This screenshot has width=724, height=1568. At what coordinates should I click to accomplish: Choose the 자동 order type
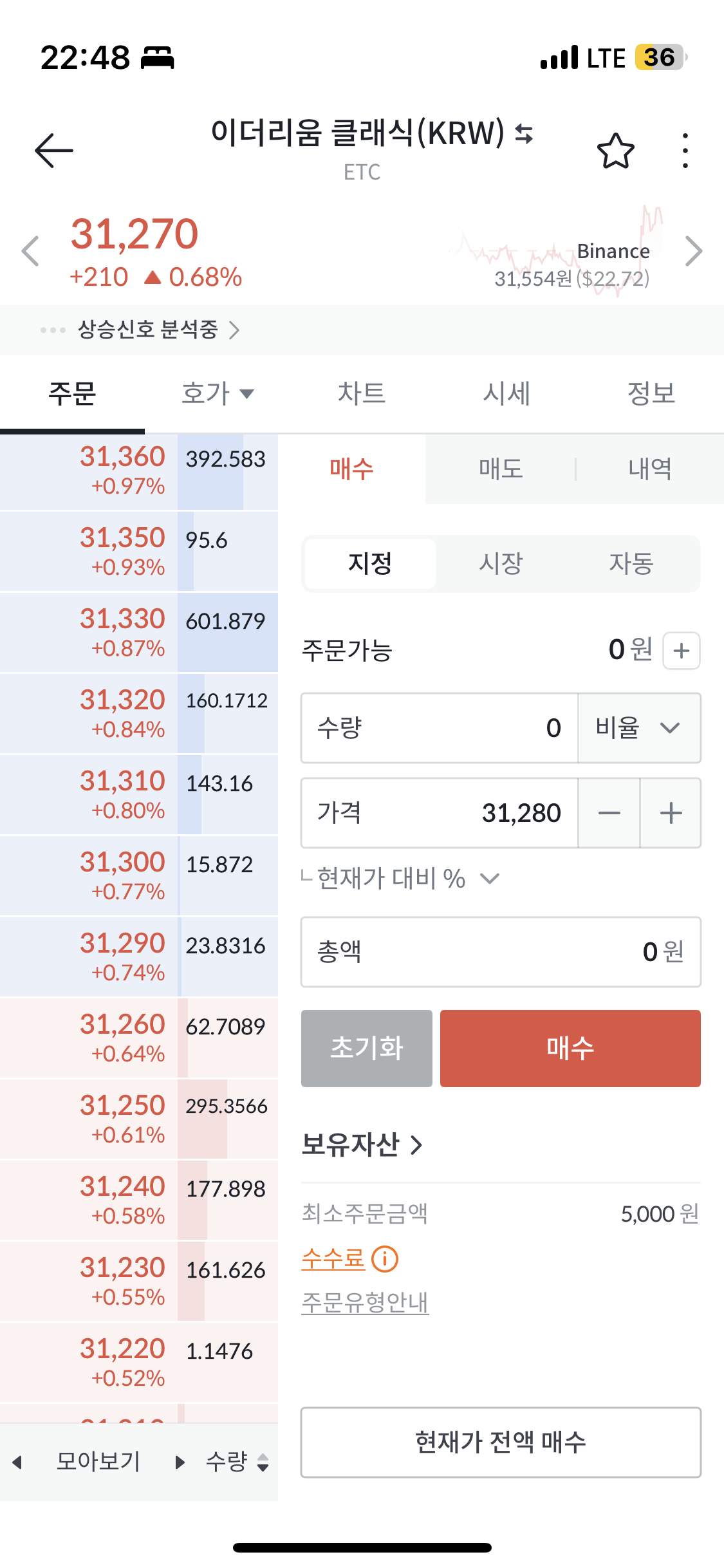631,564
